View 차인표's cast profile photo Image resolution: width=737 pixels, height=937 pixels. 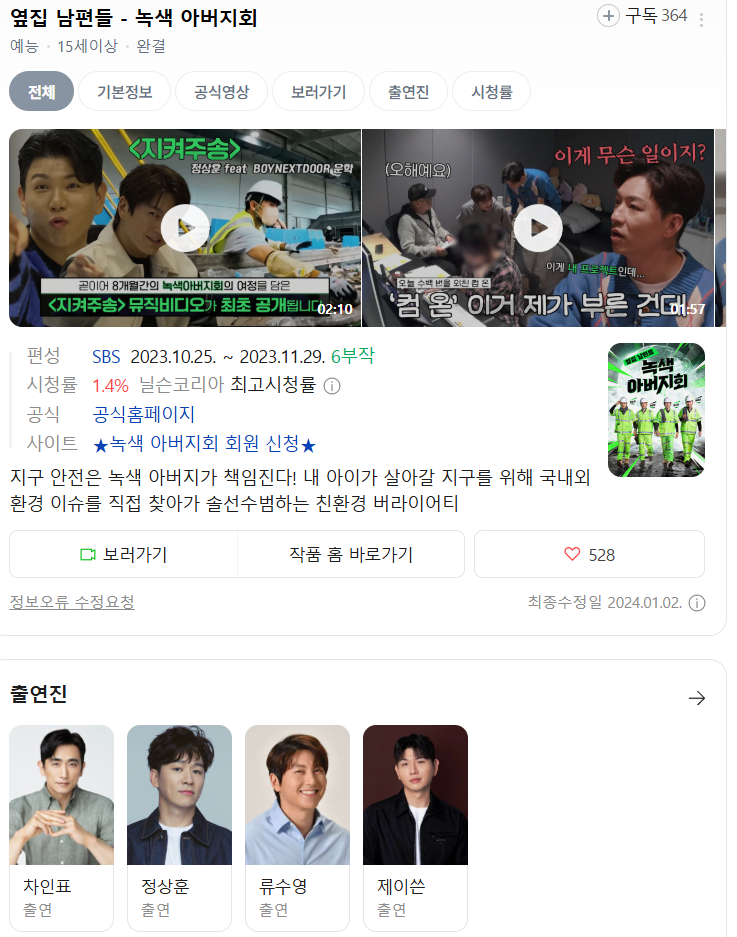coord(60,794)
